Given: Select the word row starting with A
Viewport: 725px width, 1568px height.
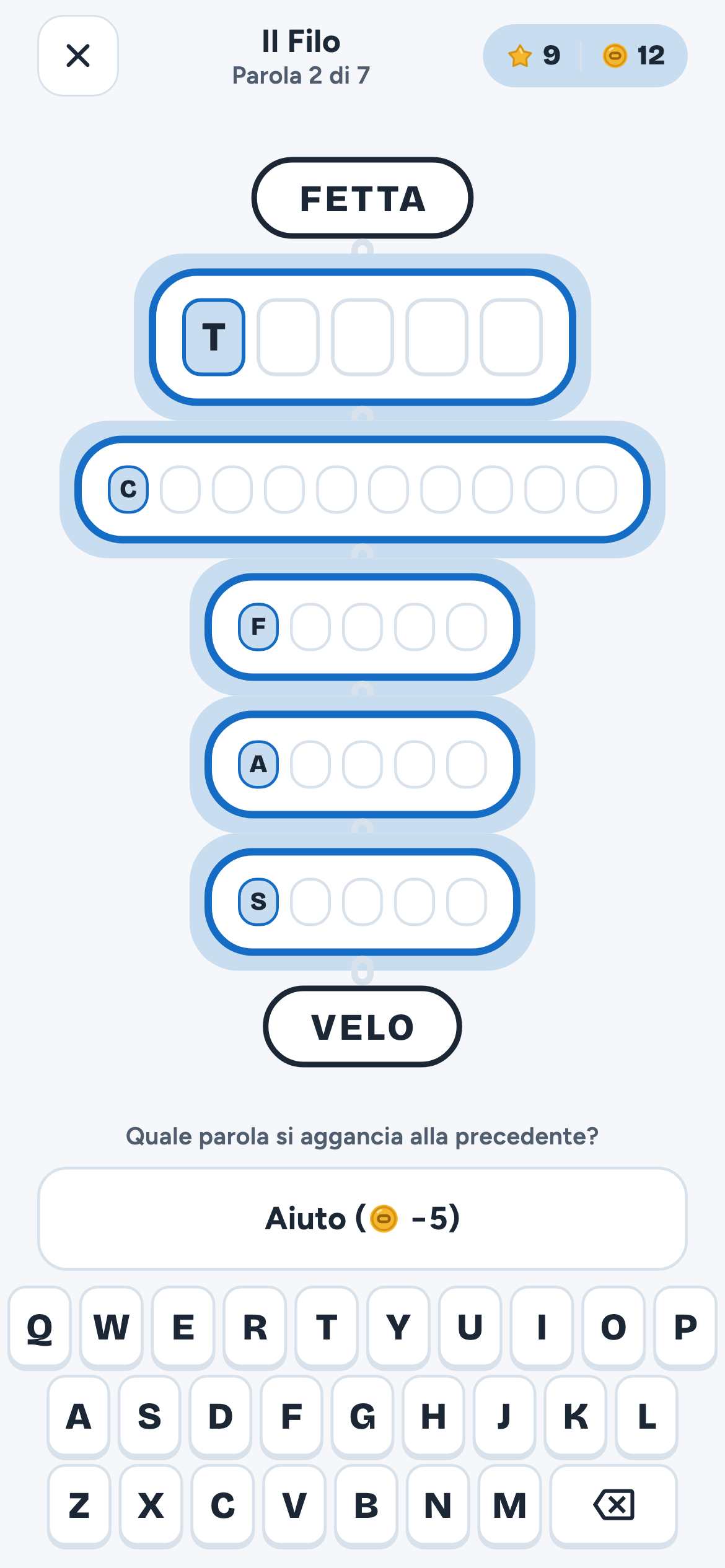Looking at the screenshot, I should point(362,764).
